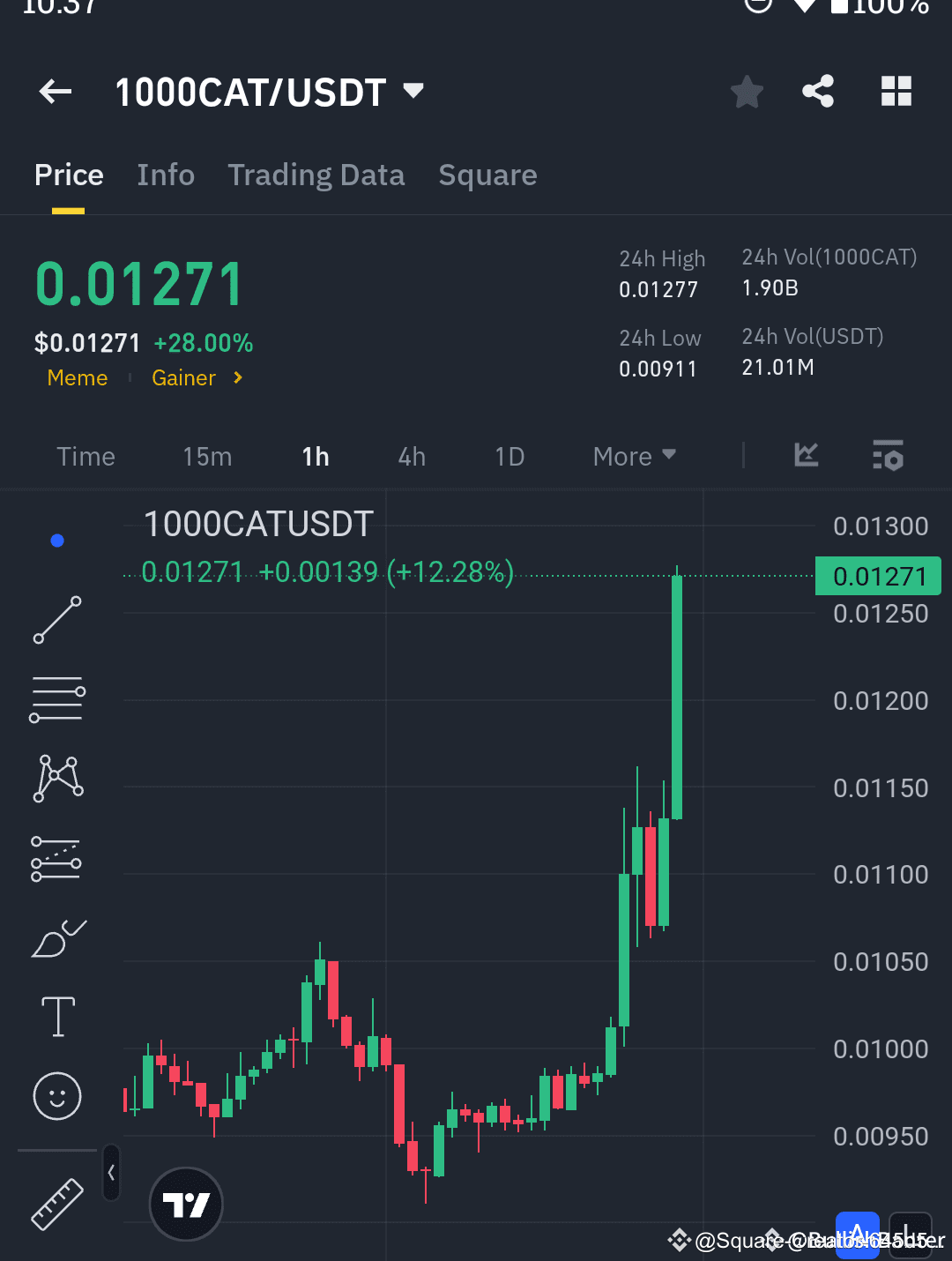The width and height of the screenshot is (952, 1261).
Task: Select the ruler measurement tool
Action: tap(56, 1201)
